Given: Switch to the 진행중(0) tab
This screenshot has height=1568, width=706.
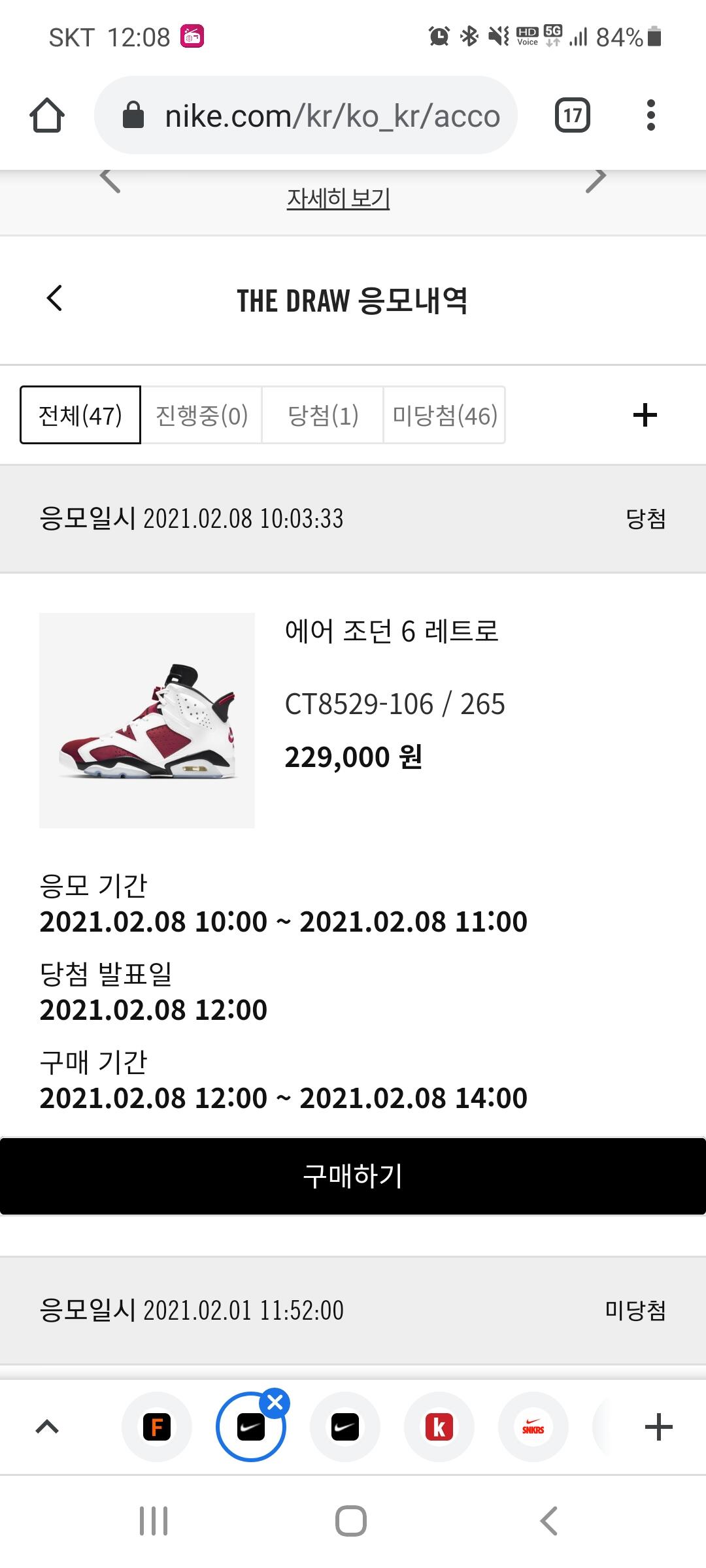Looking at the screenshot, I should pyautogui.click(x=201, y=416).
